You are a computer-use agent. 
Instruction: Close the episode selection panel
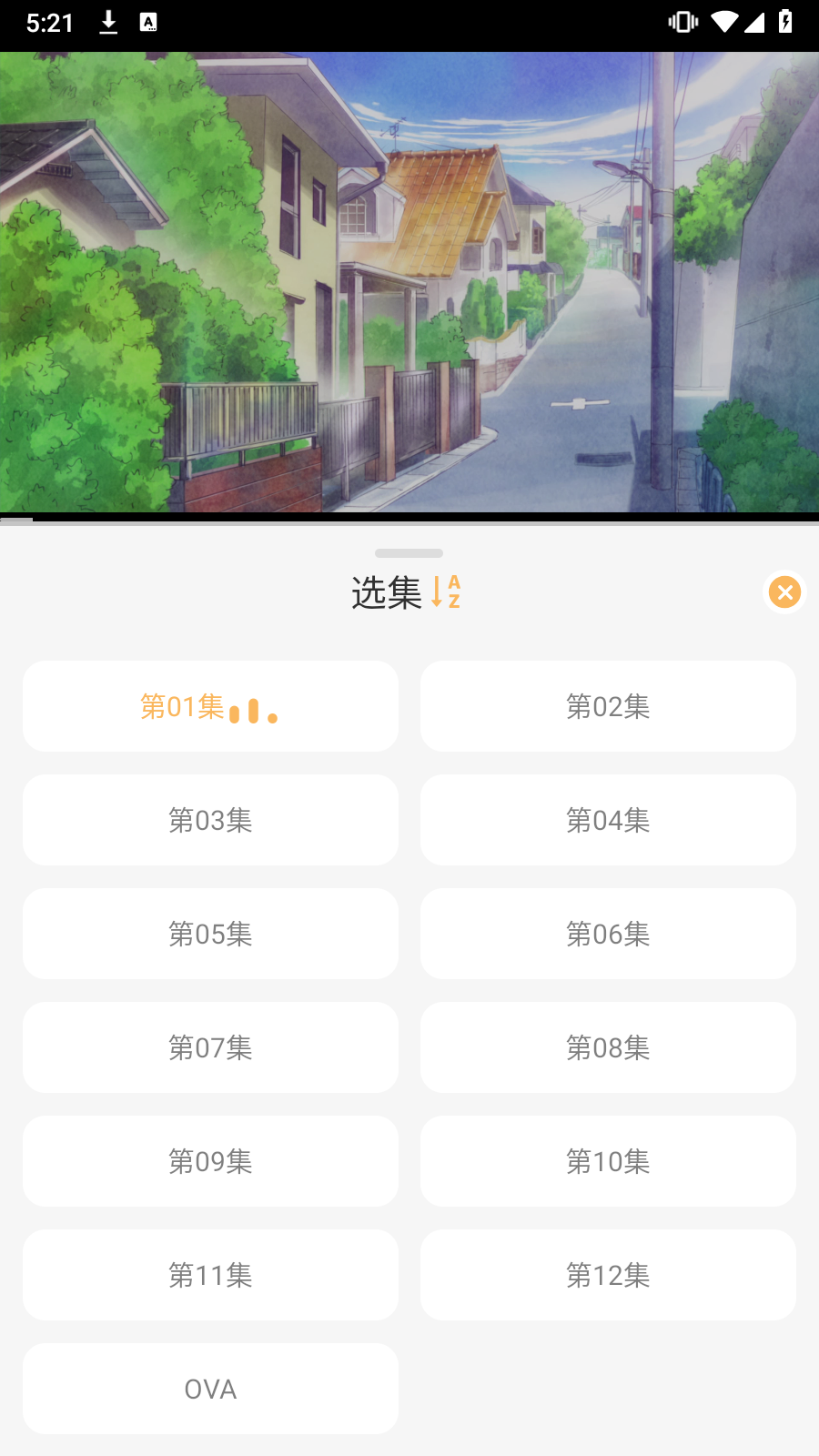click(784, 592)
